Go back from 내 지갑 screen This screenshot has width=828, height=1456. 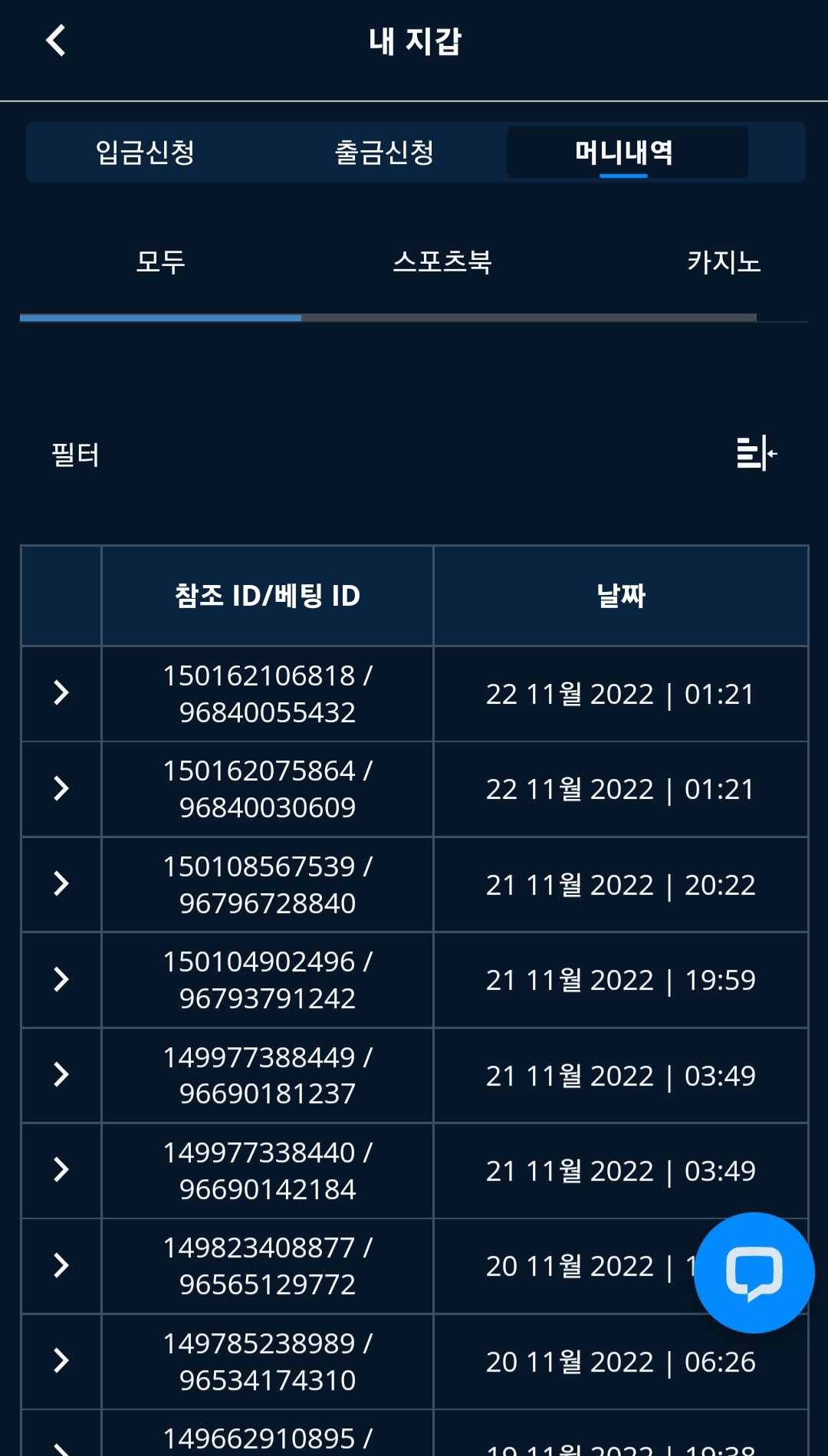tap(56, 41)
